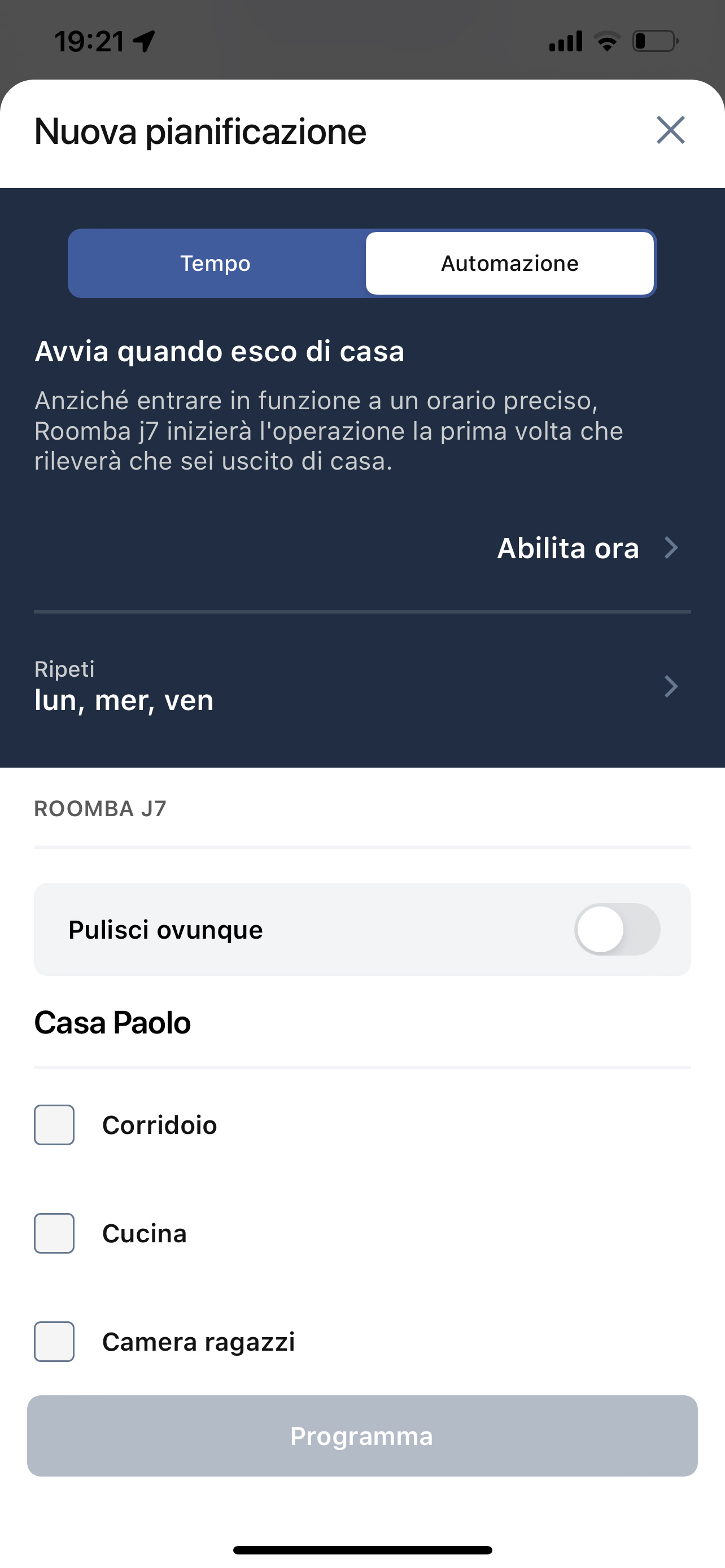
Task: Select the Automazione tab
Action: (509, 264)
